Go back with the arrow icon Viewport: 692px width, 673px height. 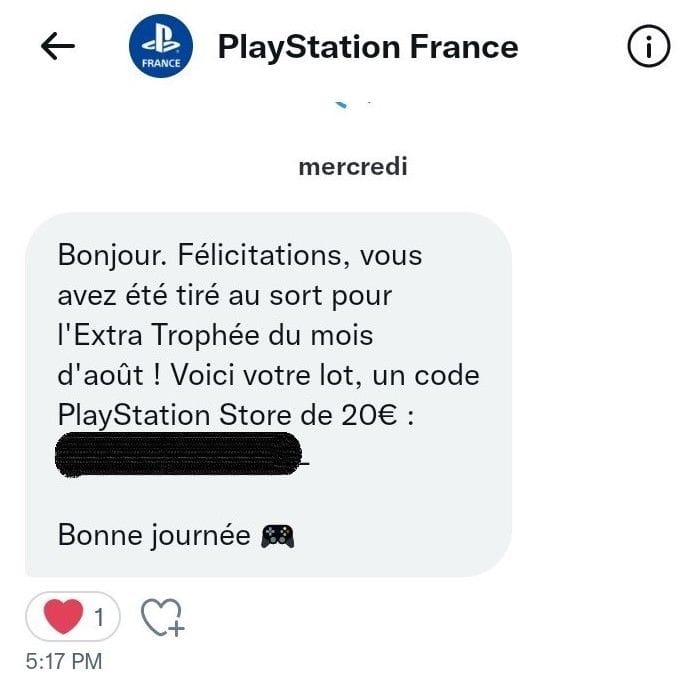point(58,47)
